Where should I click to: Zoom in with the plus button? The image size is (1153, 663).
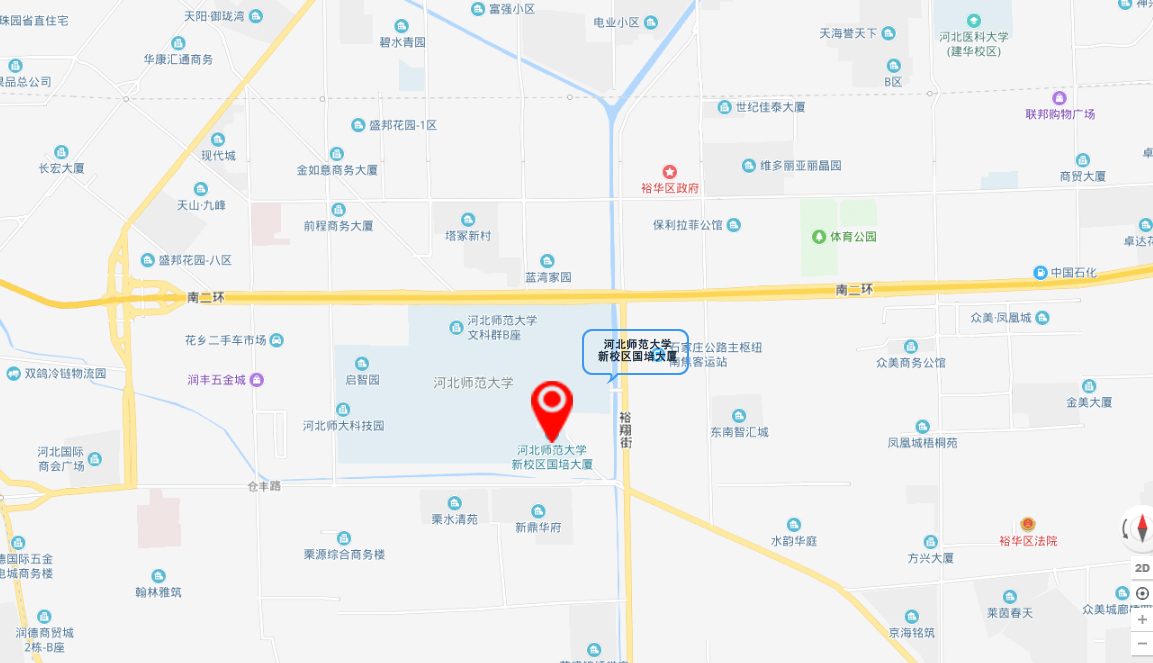pyautogui.click(x=1142, y=619)
